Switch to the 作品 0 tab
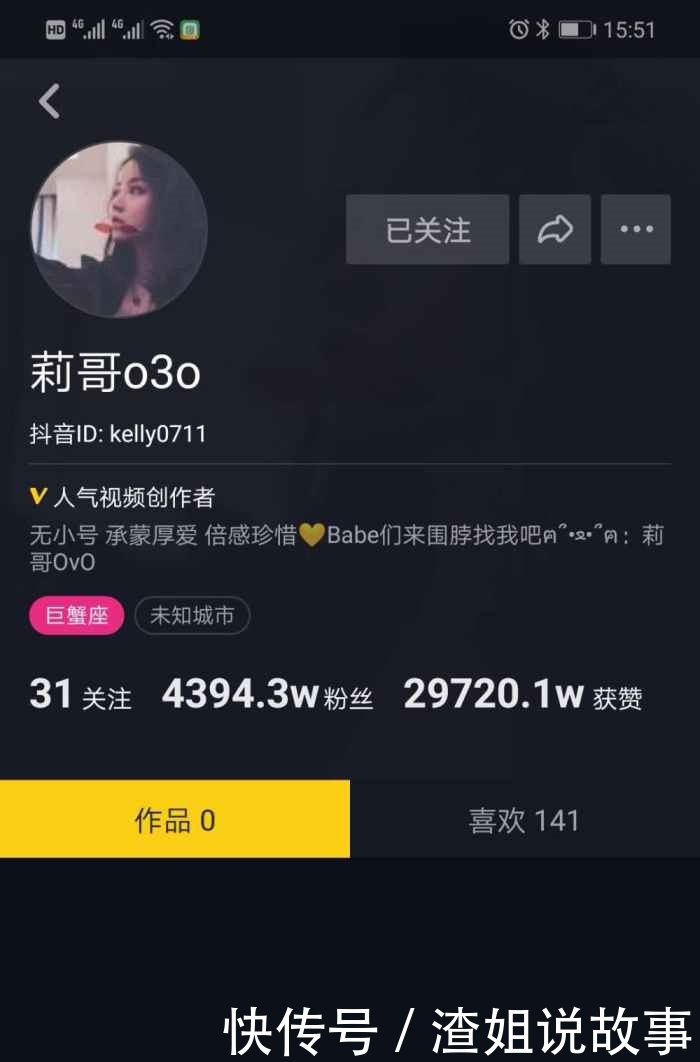Screen dimensions: 700x1062 point(175,820)
